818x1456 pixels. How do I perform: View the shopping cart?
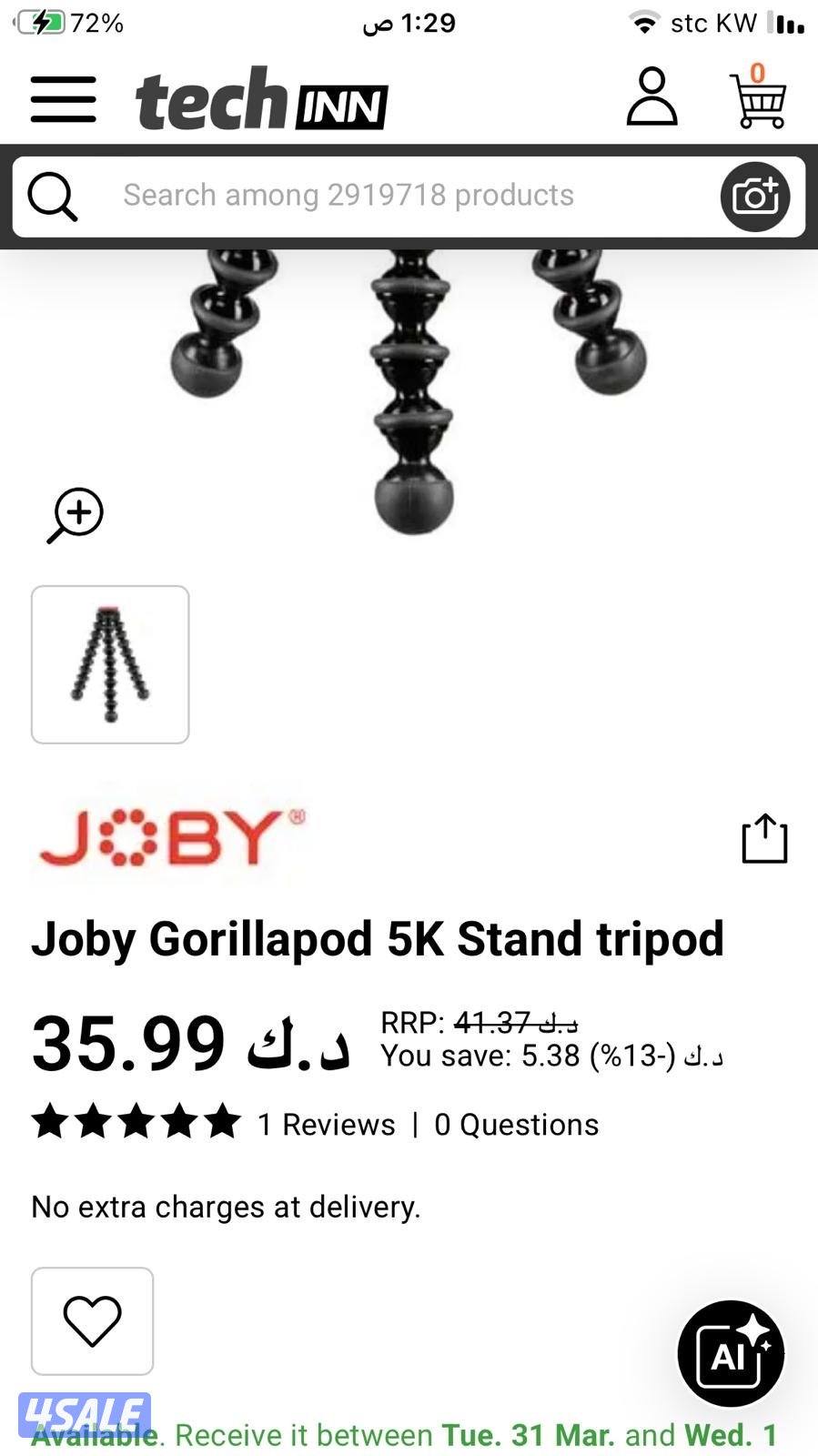point(758,98)
